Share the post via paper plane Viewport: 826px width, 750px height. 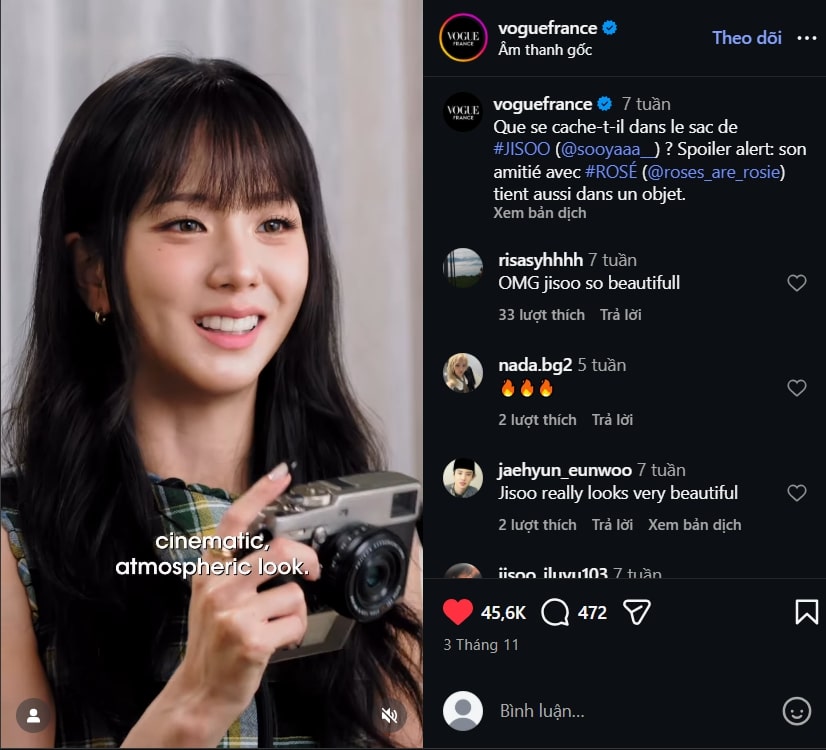(637, 612)
